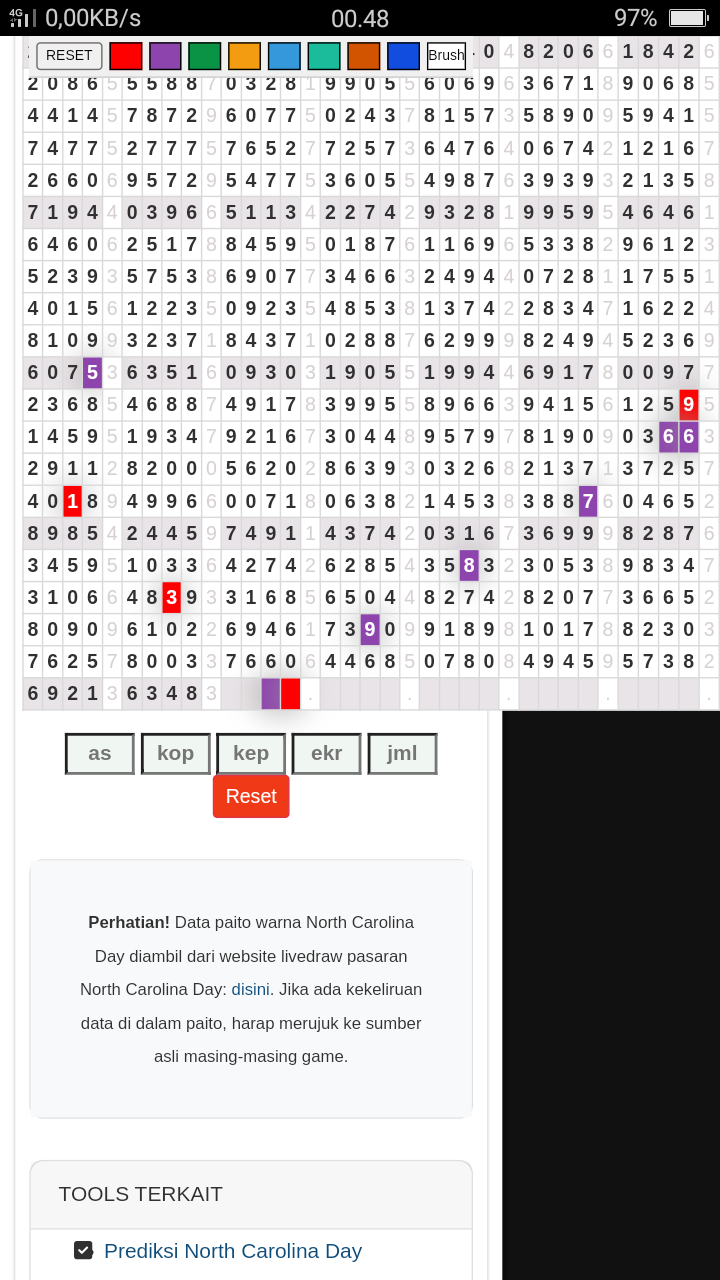Select the dark blue color swatch

pos(403,56)
